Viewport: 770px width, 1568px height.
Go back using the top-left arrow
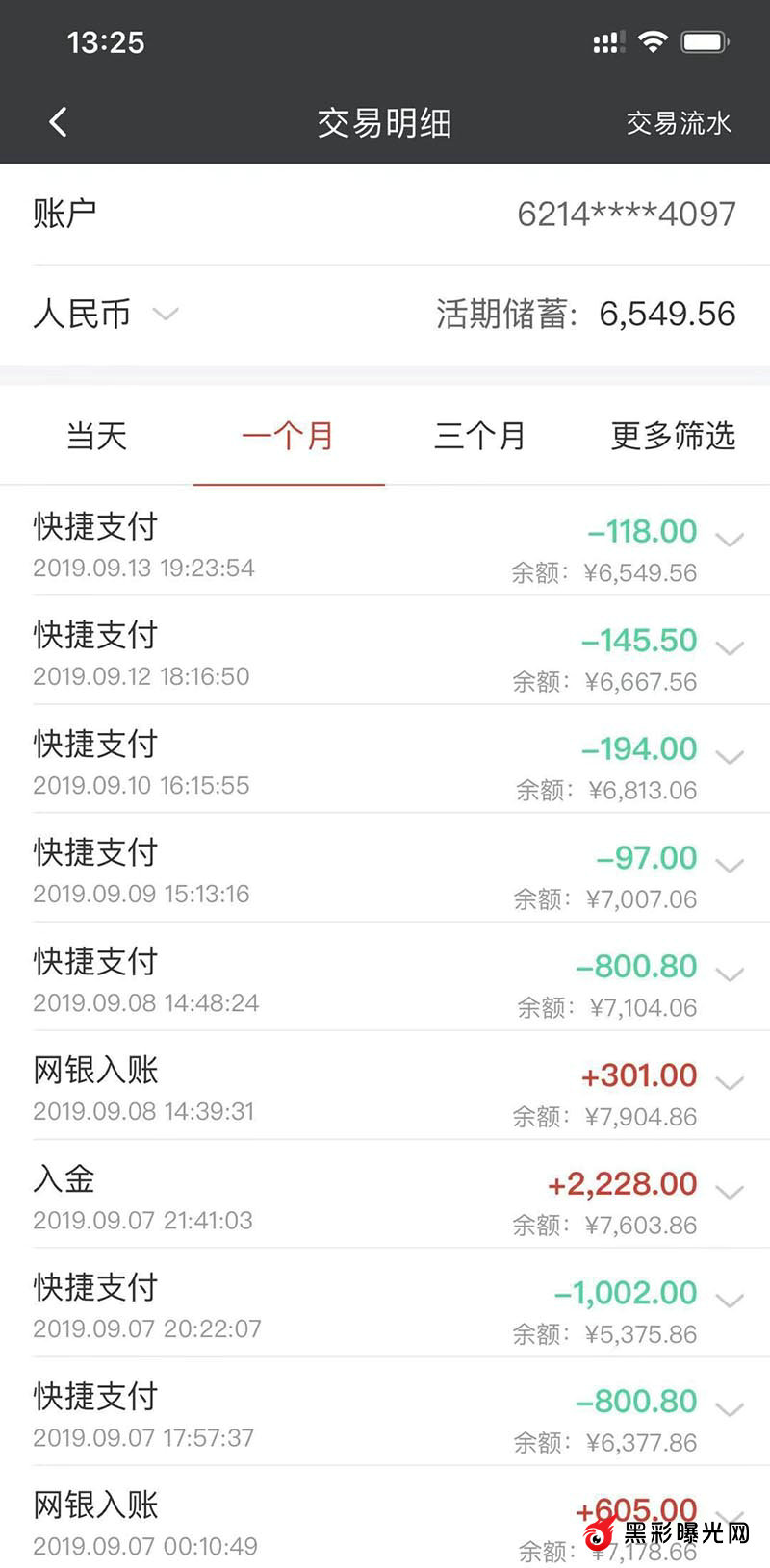[x=58, y=122]
